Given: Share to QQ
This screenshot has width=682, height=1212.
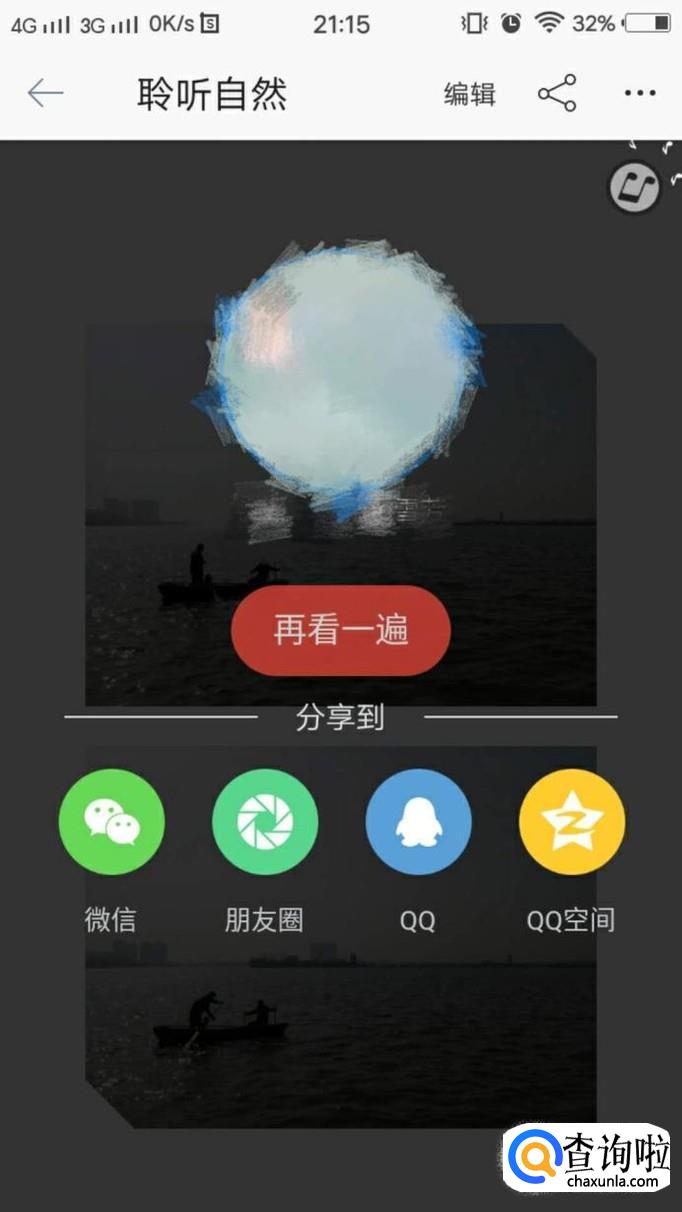Looking at the screenshot, I should (x=418, y=822).
